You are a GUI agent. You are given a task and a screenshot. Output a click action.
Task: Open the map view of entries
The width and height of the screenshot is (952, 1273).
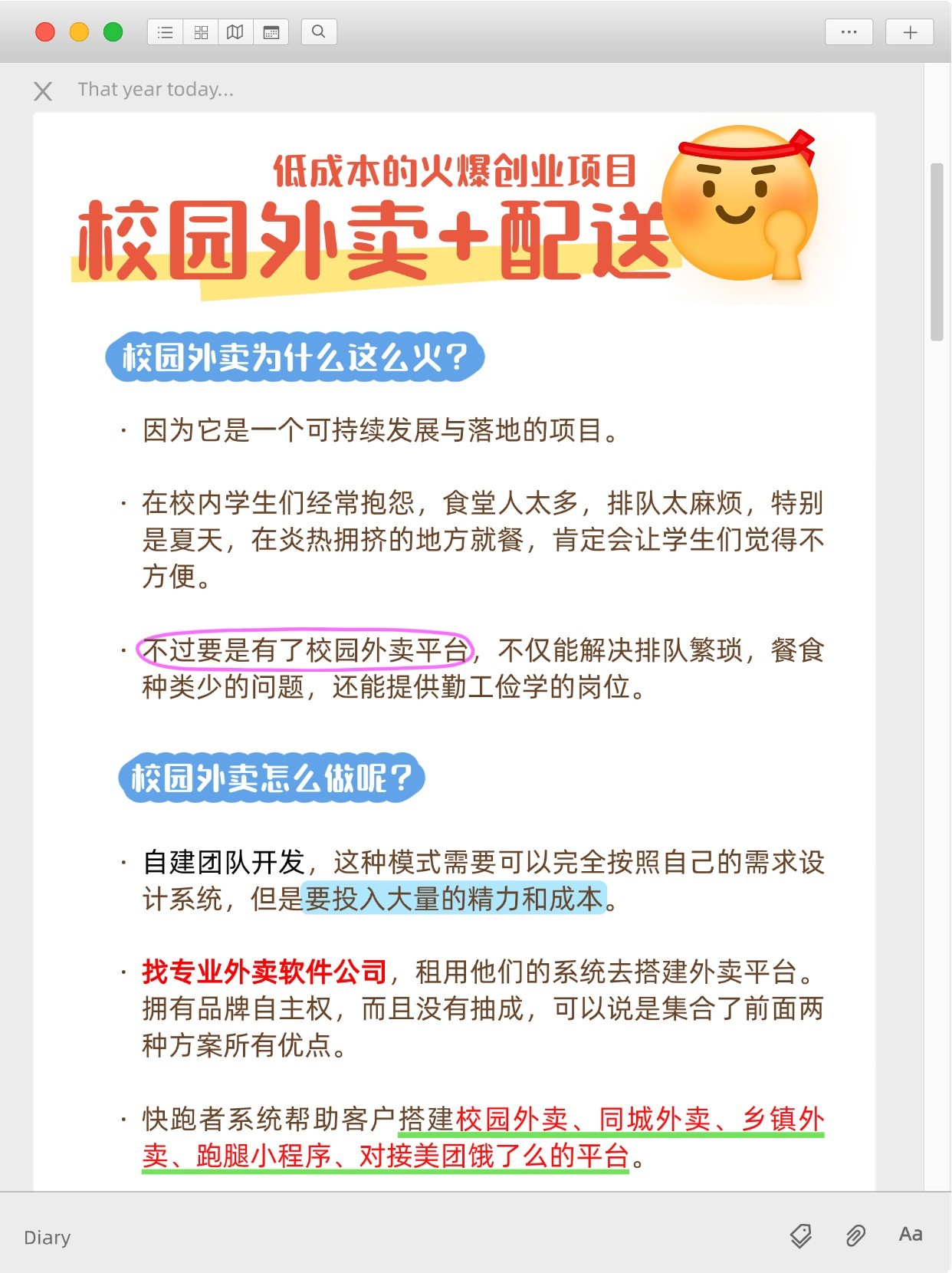235,32
